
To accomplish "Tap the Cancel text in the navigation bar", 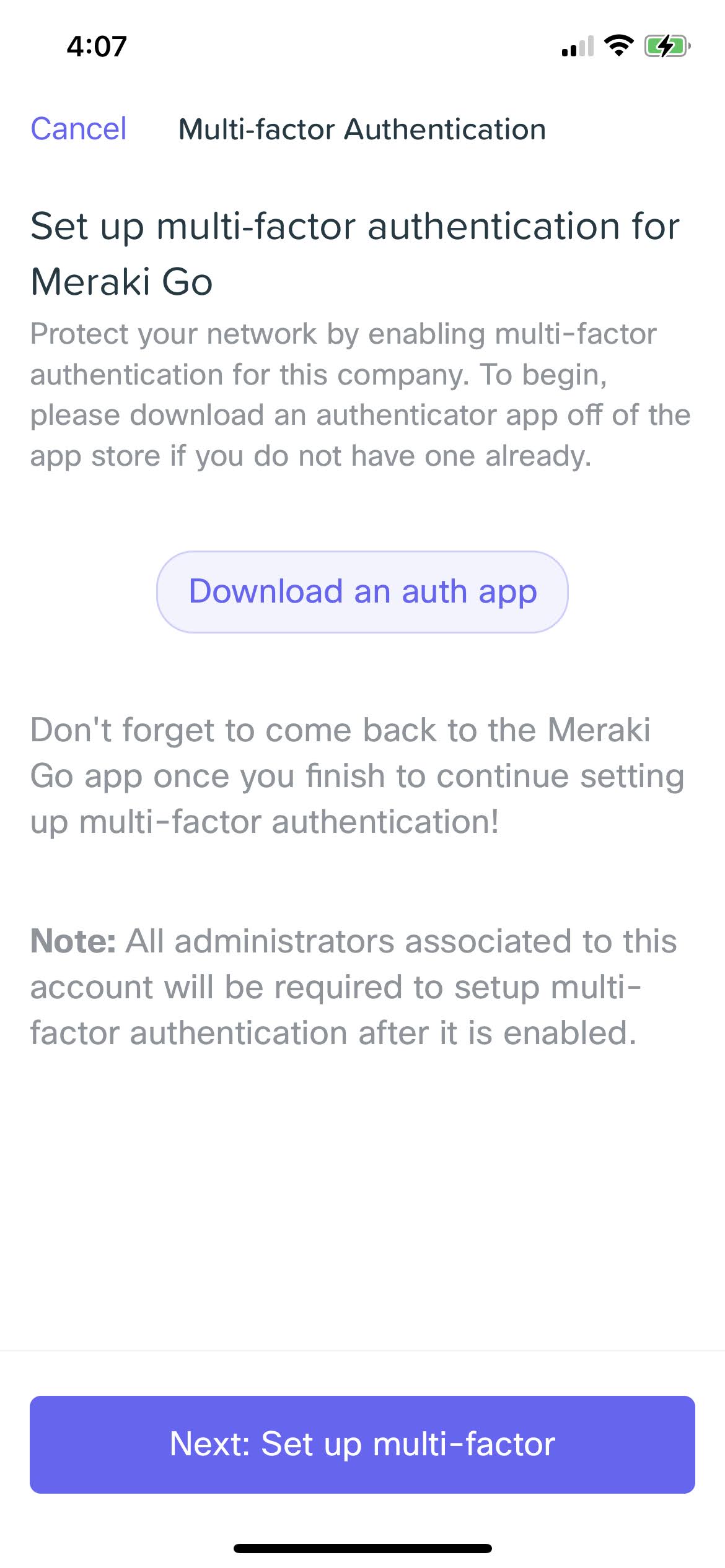I will (x=79, y=128).
